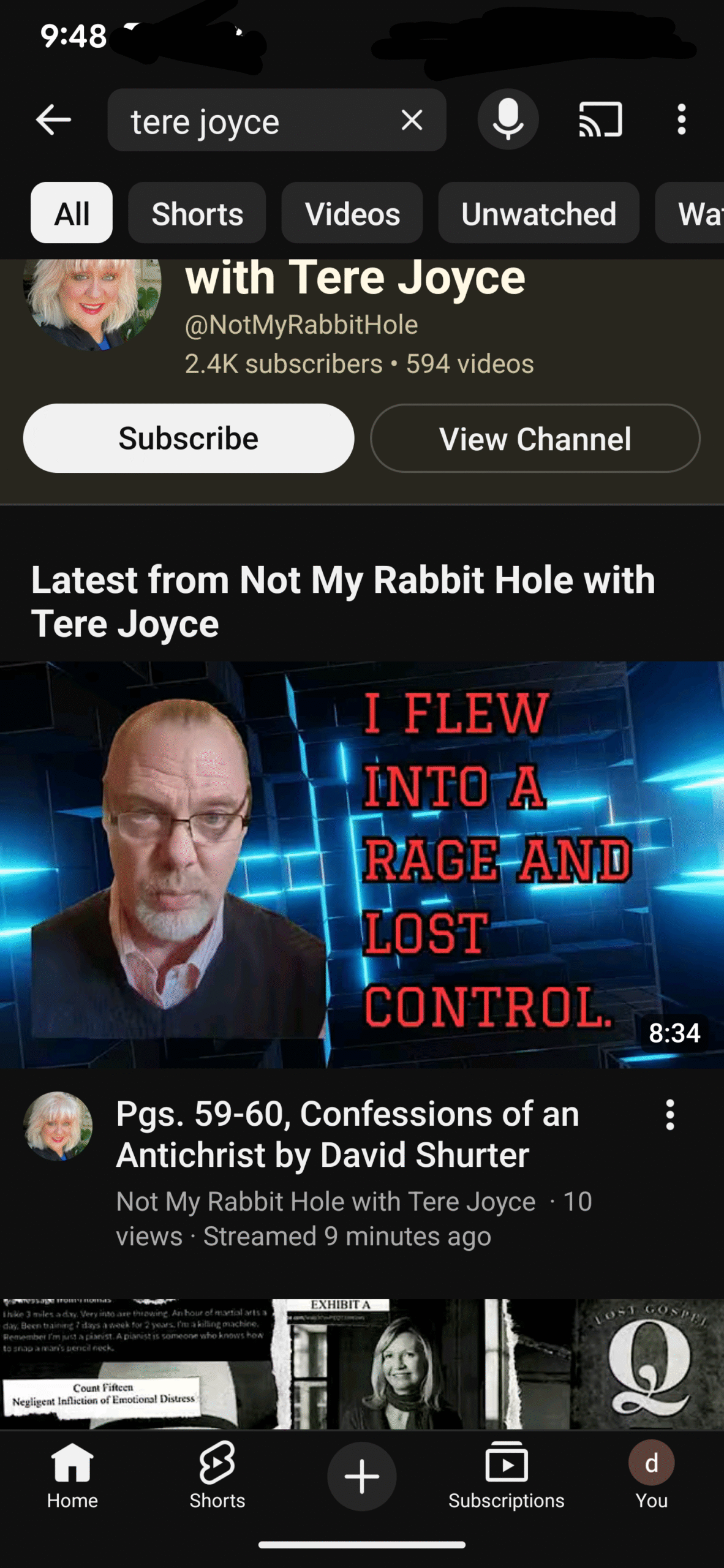
Task: Go back using the arrow icon
Action: click(x=53, y=119)
